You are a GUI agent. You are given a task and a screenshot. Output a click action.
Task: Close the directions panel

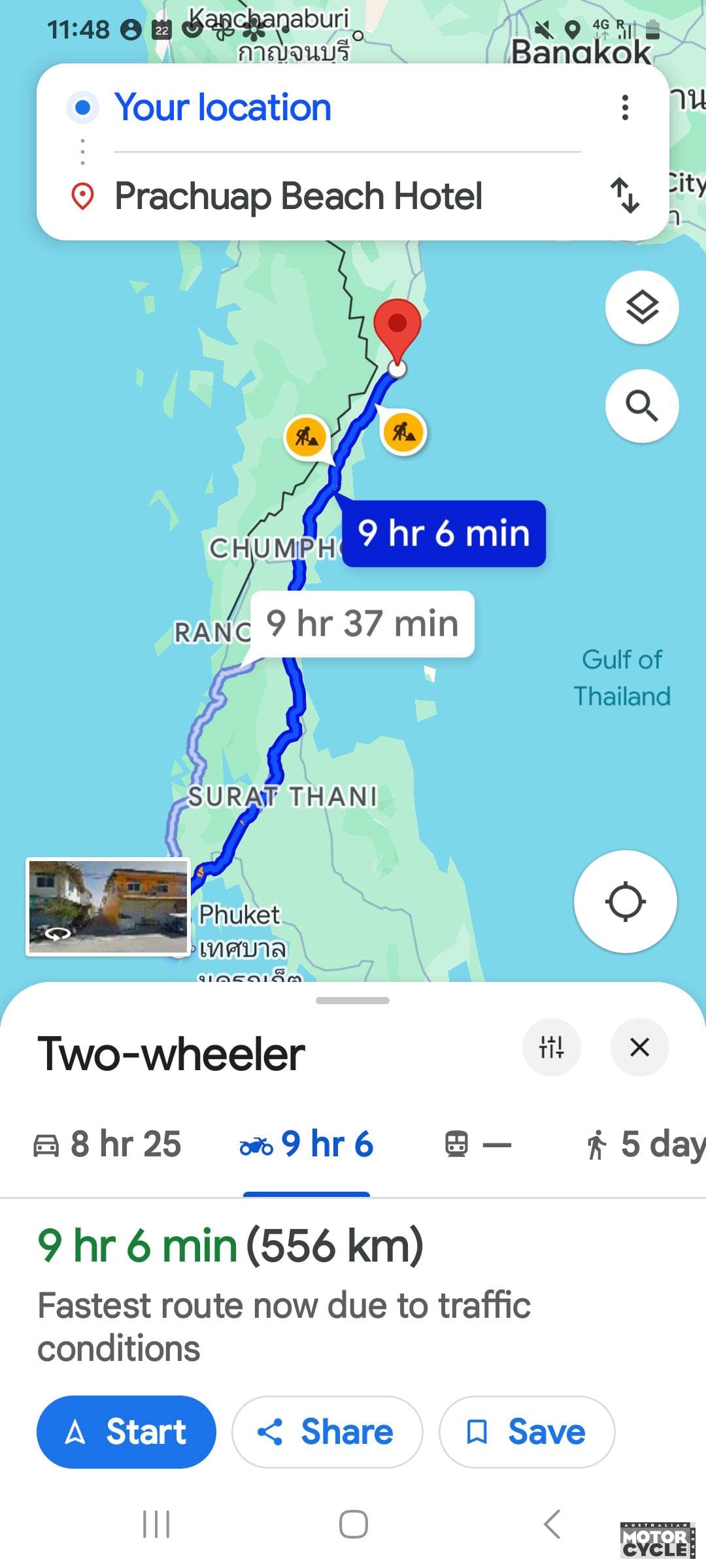point(639,1047)
